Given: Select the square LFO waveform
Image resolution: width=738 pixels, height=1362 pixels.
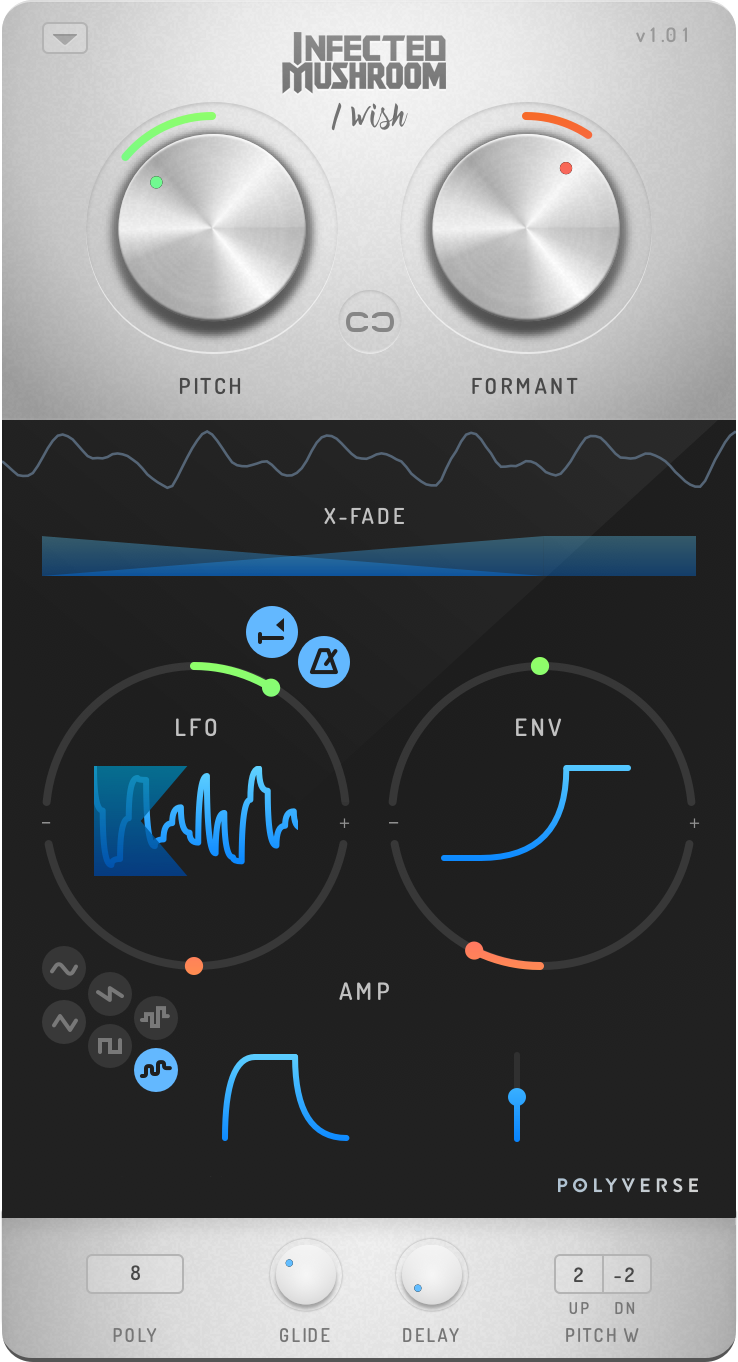Looking at the screenshot, I should coord(110,1046).
